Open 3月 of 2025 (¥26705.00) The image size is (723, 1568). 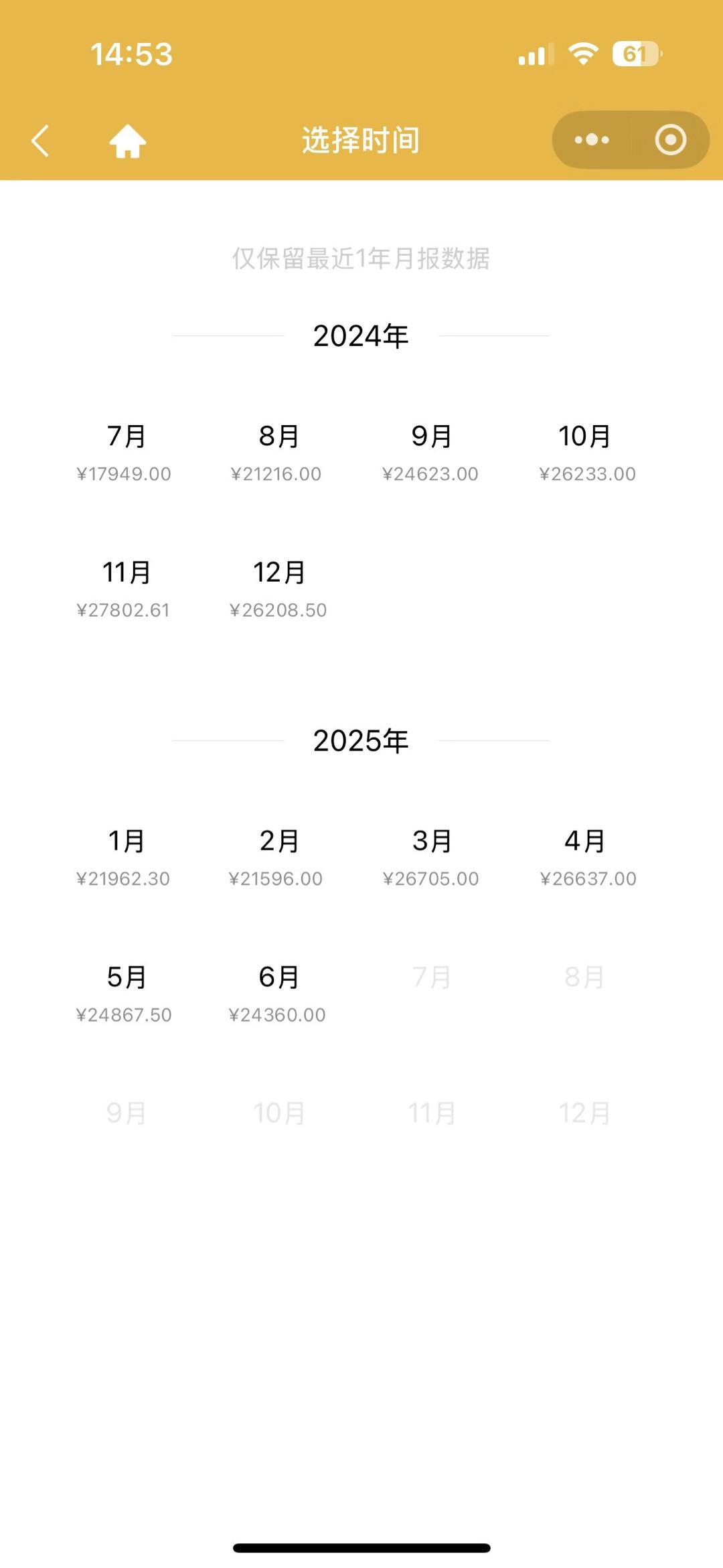coord(430,857)
